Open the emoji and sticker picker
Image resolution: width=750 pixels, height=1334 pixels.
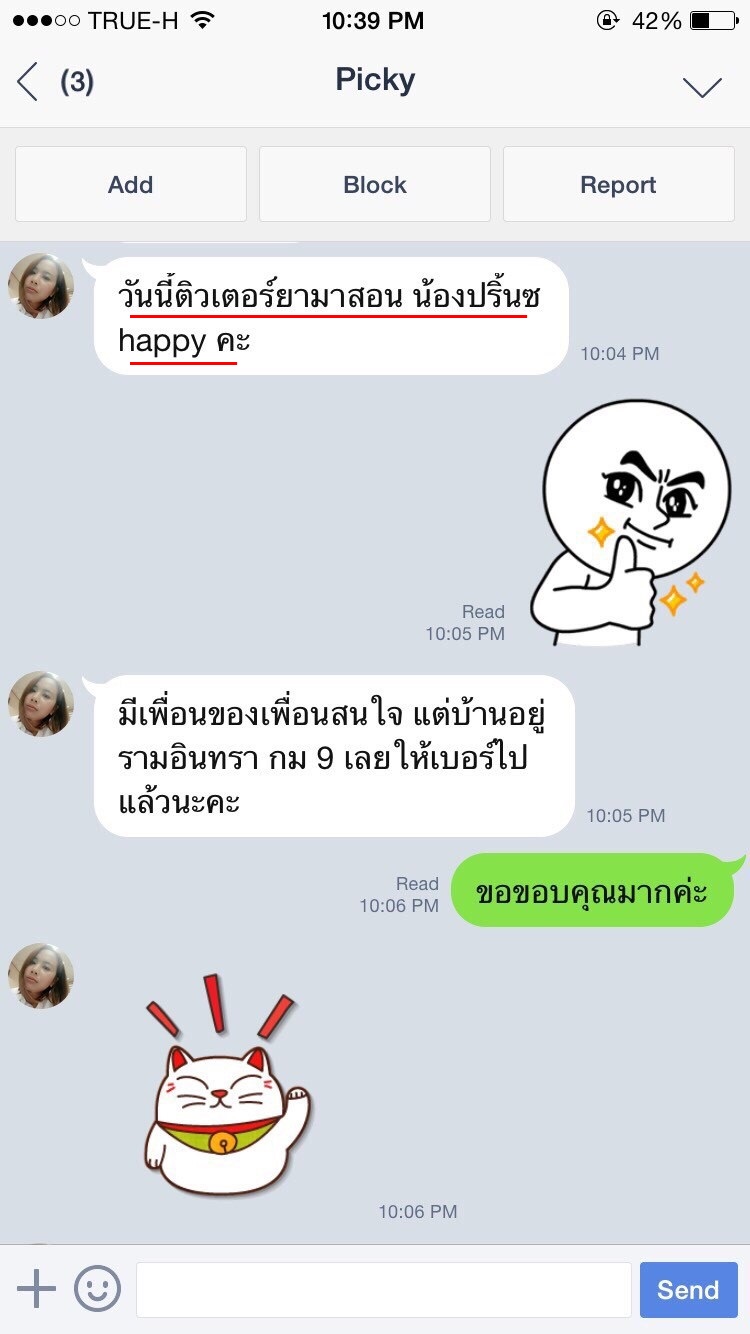(97, 1289)
